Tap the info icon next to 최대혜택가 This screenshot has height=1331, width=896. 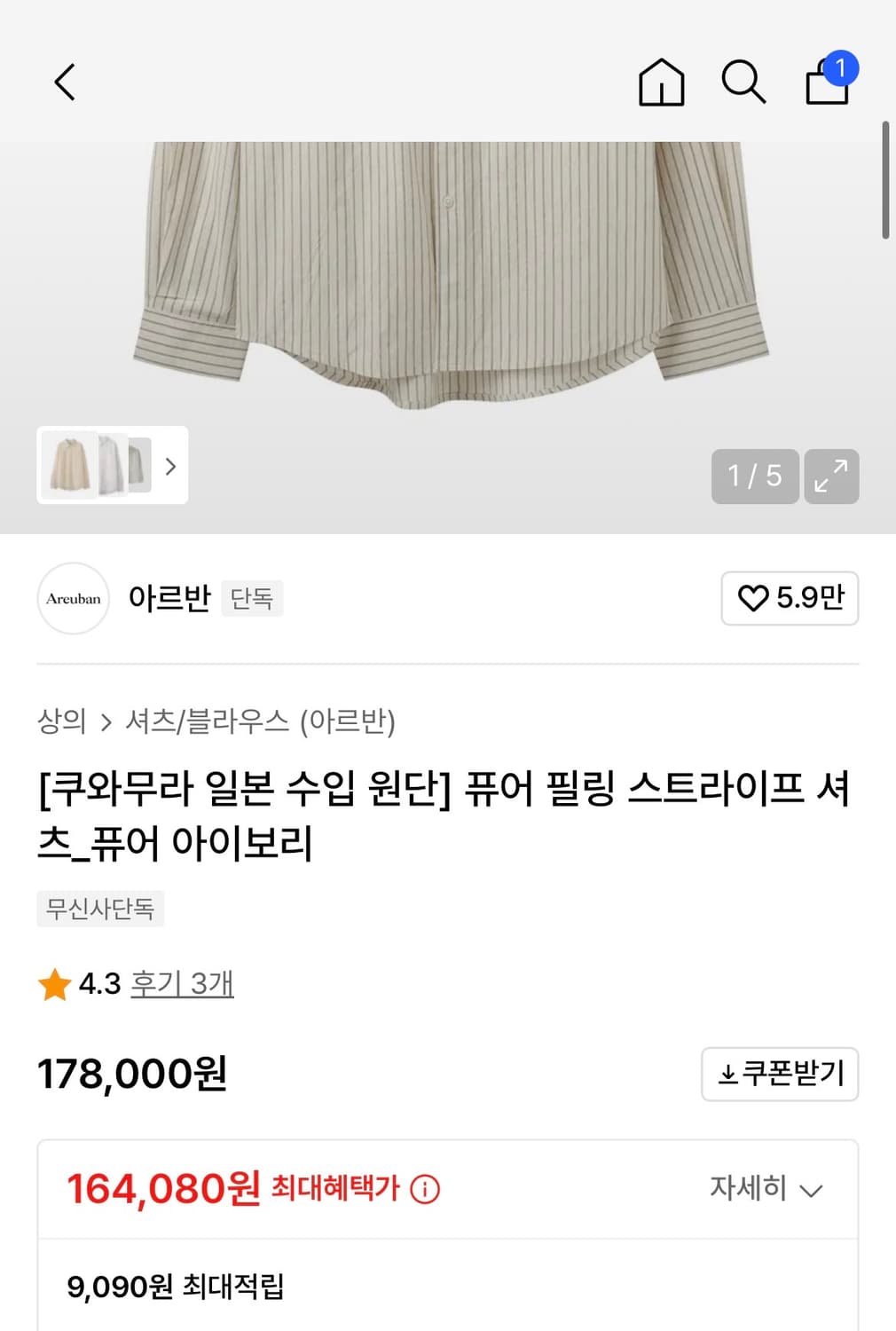tap(424, 1188)
